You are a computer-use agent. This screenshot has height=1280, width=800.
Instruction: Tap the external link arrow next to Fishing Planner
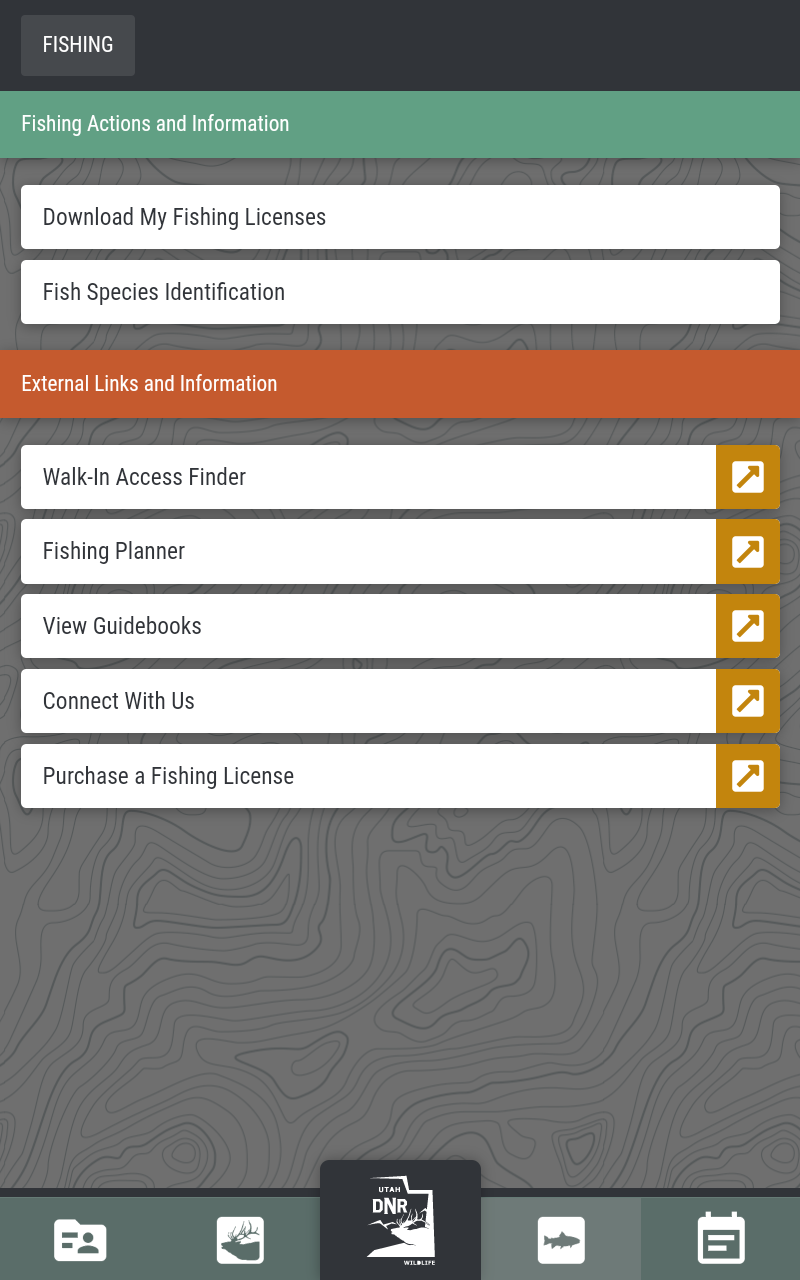point(747,551)
